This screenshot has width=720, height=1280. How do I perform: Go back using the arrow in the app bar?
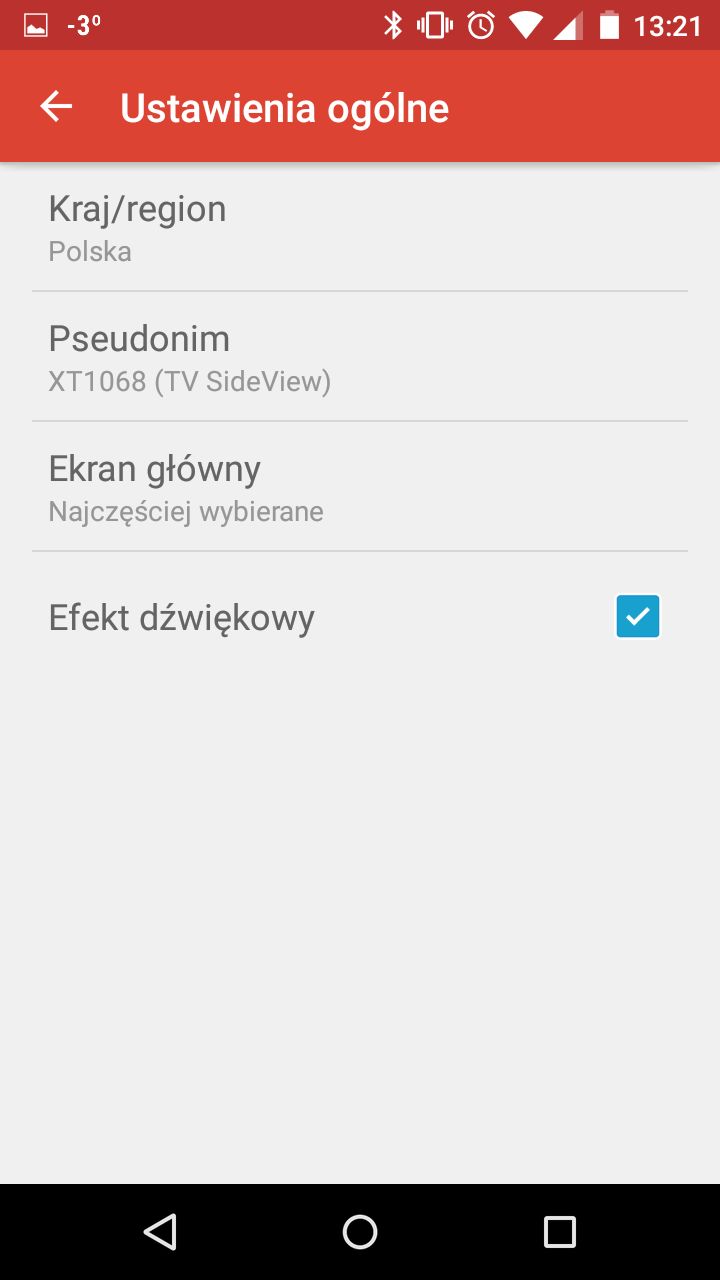(x=56, y=107)
